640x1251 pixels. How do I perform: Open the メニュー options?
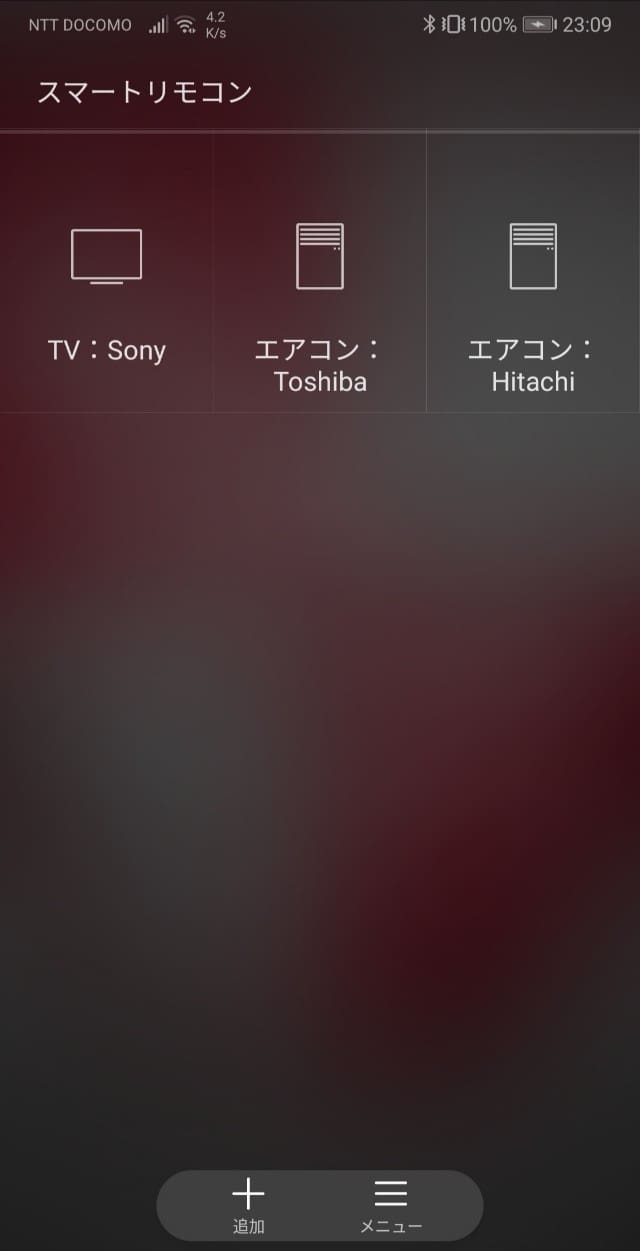coord(391,1205)
